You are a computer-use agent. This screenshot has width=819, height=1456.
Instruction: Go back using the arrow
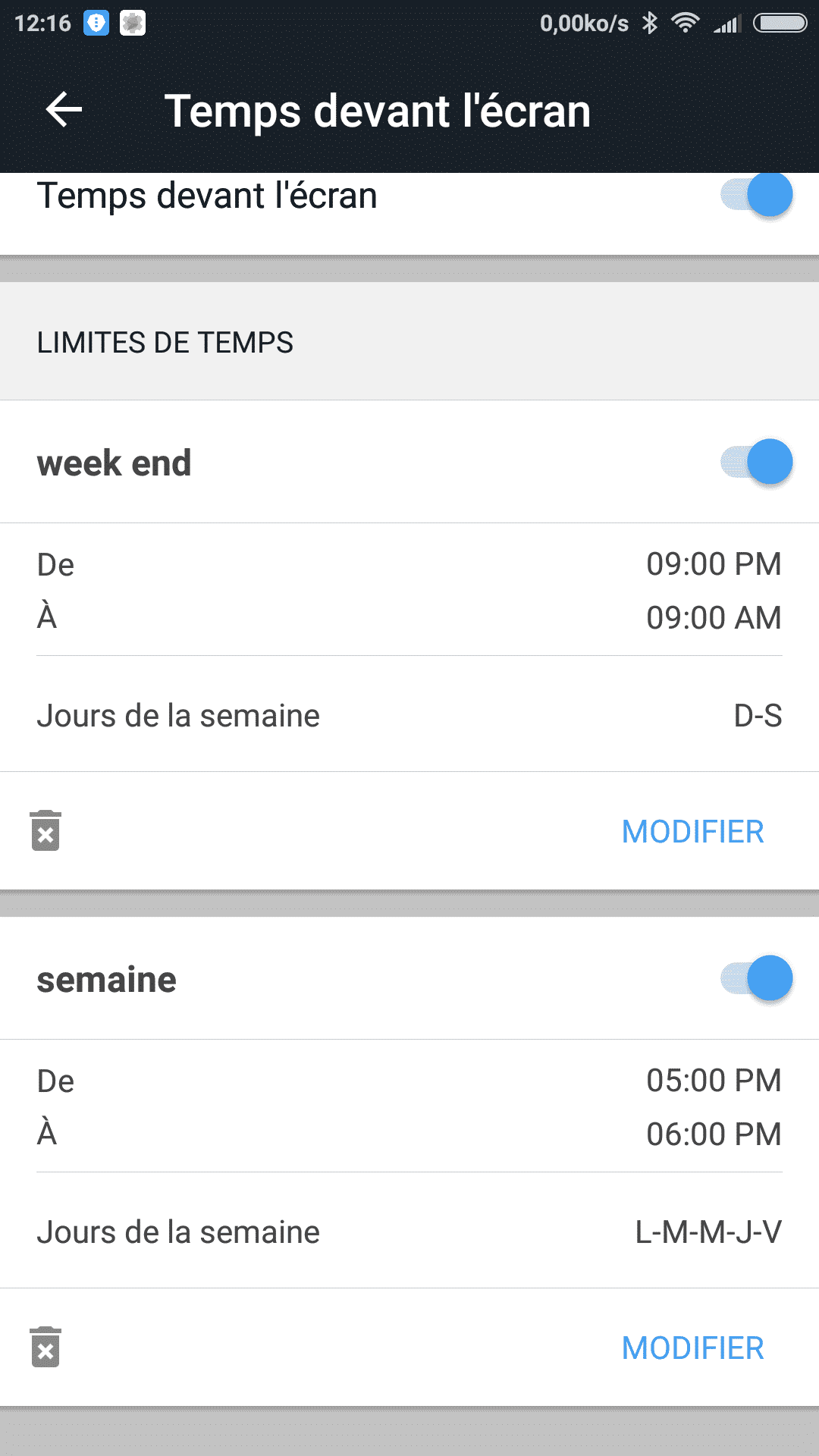64,110
